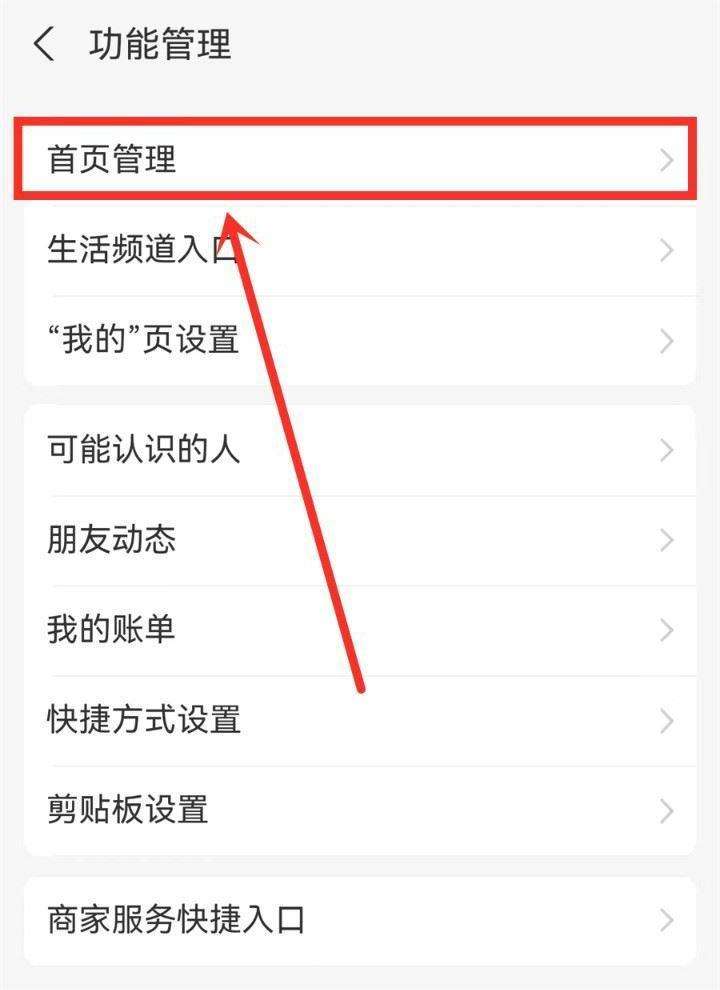Viewport: 720px width, 990px height.
Task: Open 快捷方式设置 row
Action: pos(360,720)
